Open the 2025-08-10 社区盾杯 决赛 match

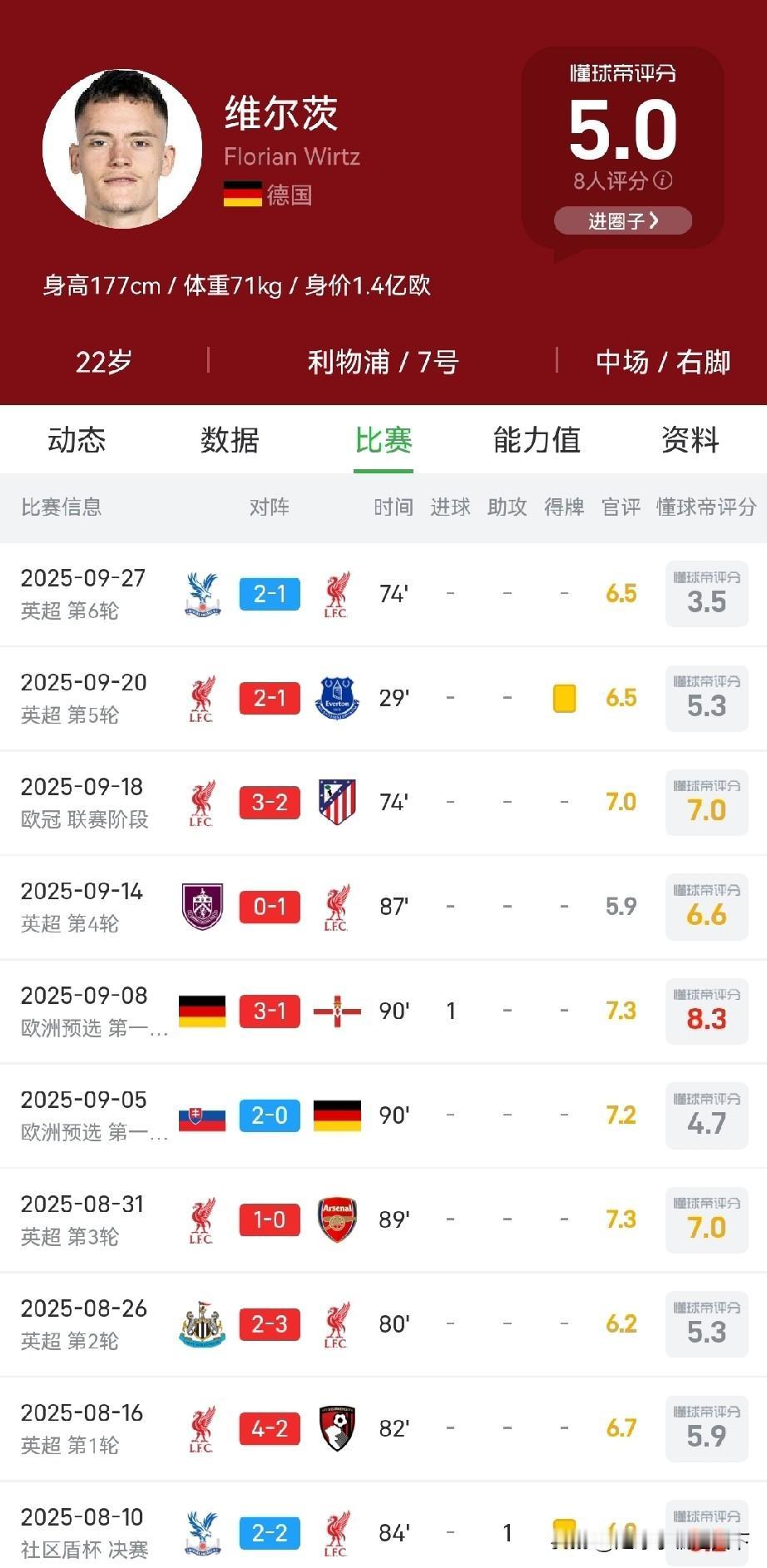point(383,1526)
